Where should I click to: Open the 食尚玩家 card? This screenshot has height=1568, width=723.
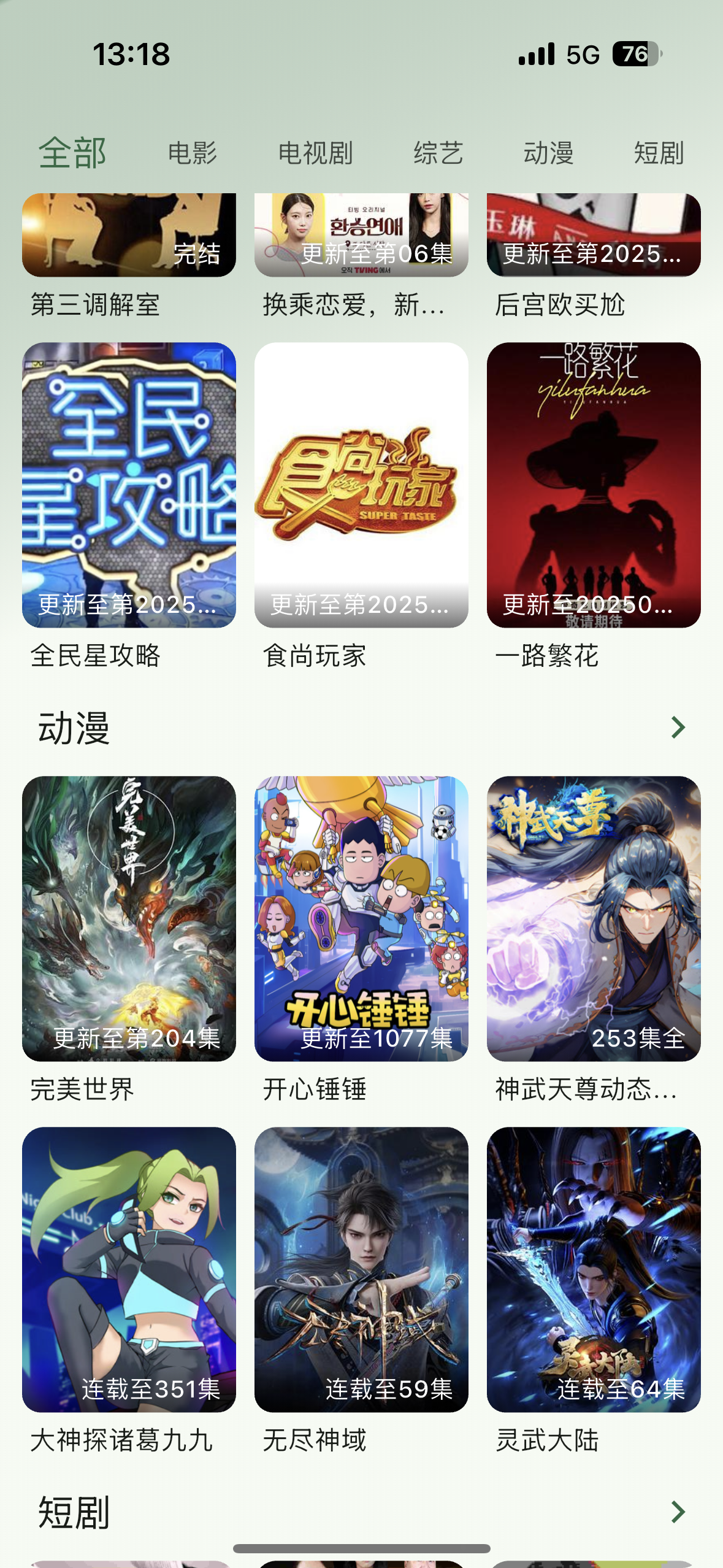point(361,485)
